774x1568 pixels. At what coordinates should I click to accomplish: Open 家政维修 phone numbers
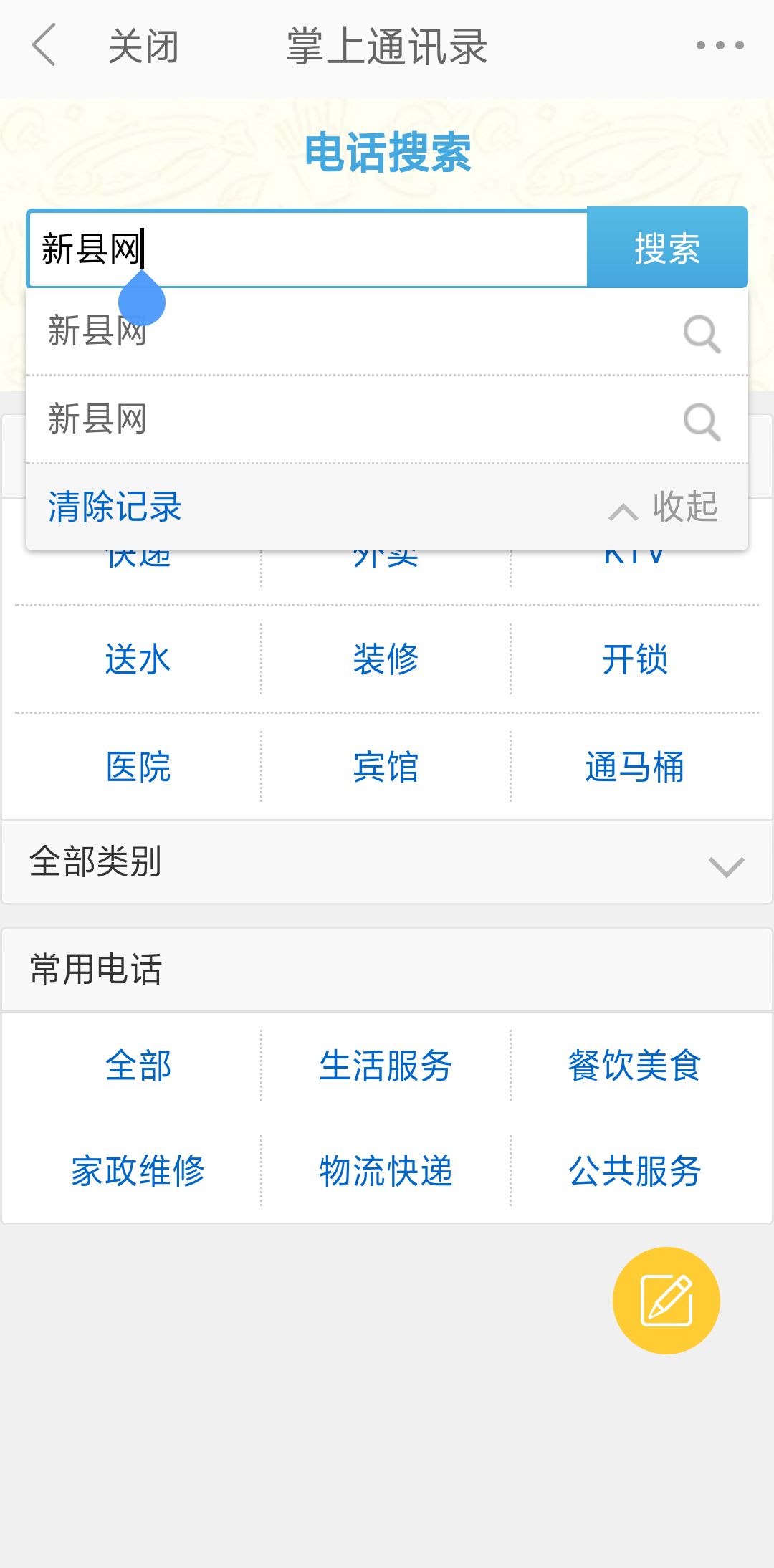138,1171
